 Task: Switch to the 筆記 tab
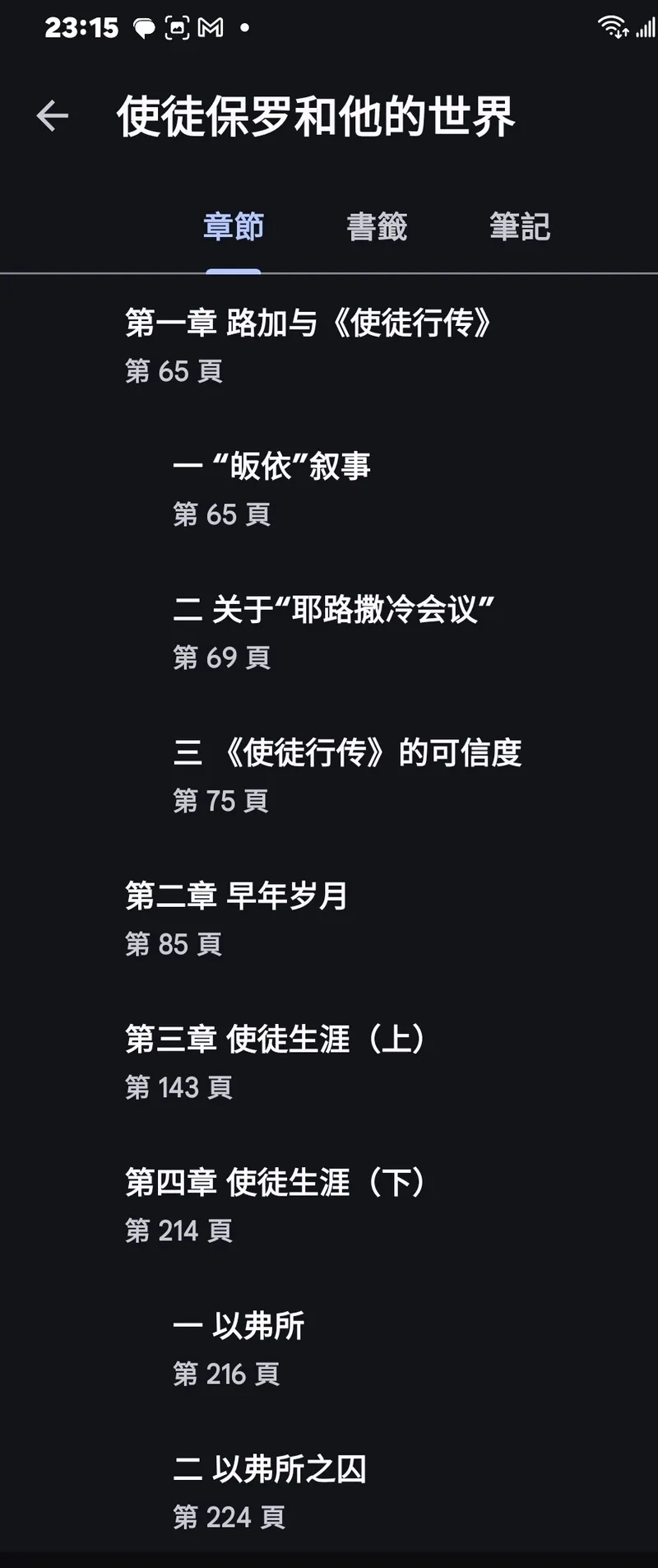(x=520, y=227)
